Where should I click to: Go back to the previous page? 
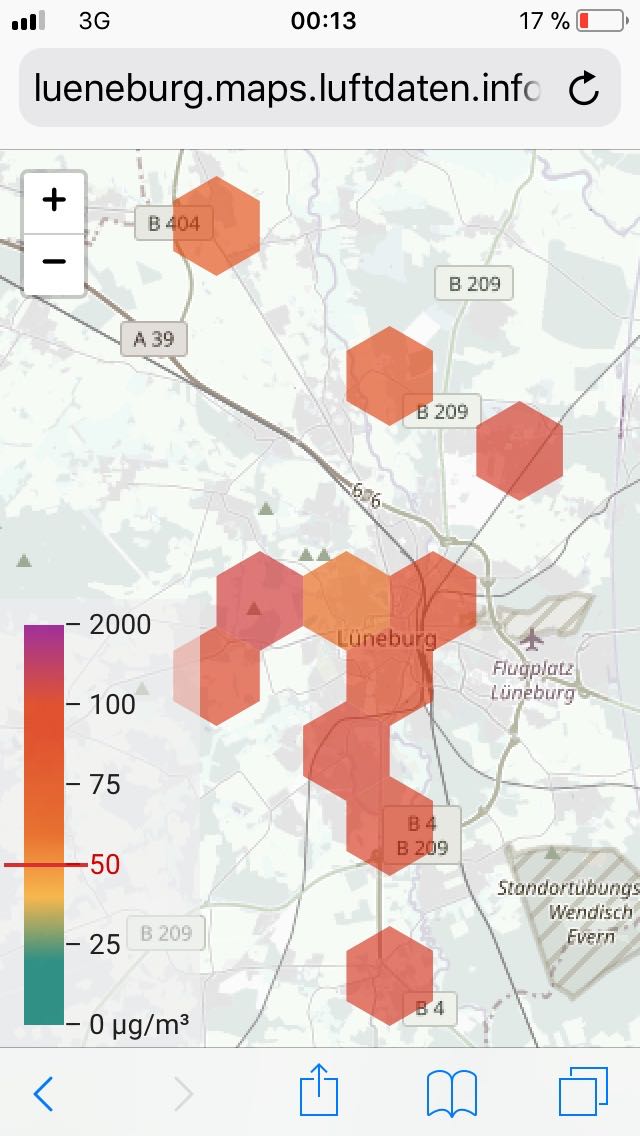[x=43, y=1093]
